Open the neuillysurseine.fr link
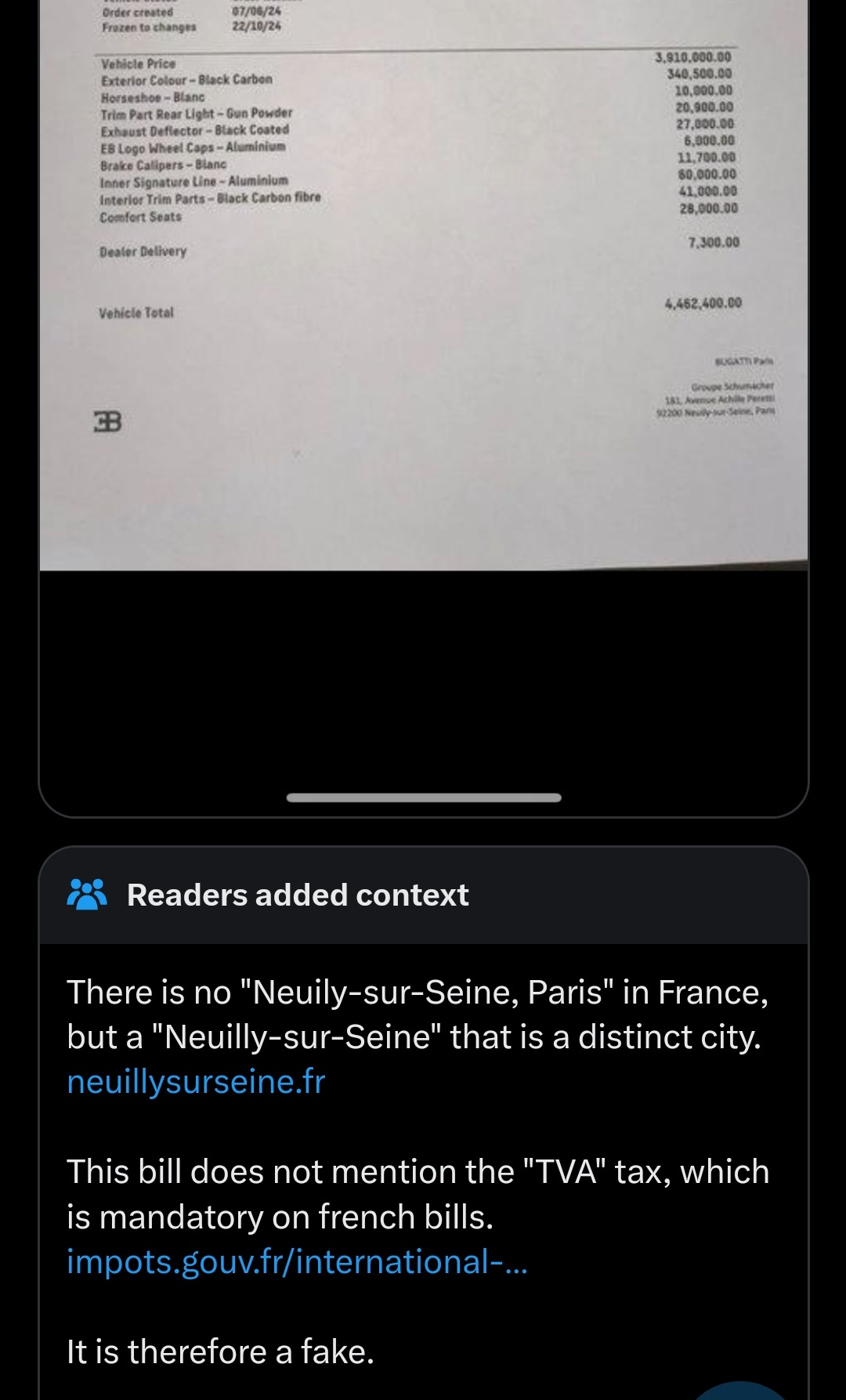The image size is (846, 1400). (196, 1082)
